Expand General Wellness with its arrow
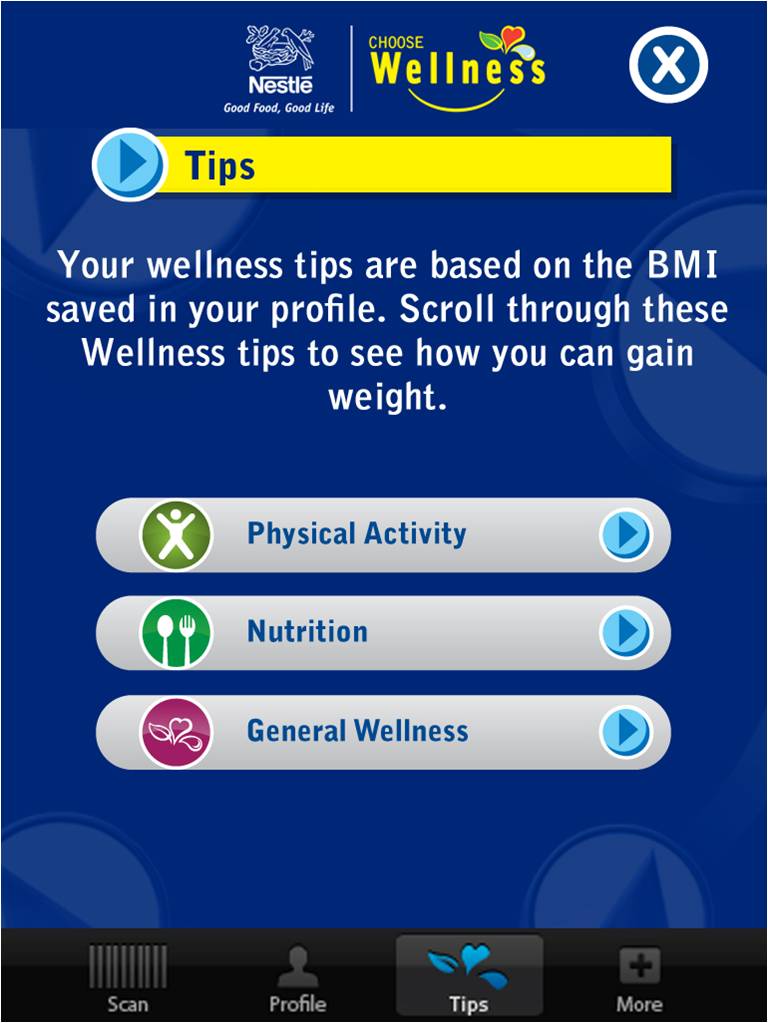 pos(630,731)
